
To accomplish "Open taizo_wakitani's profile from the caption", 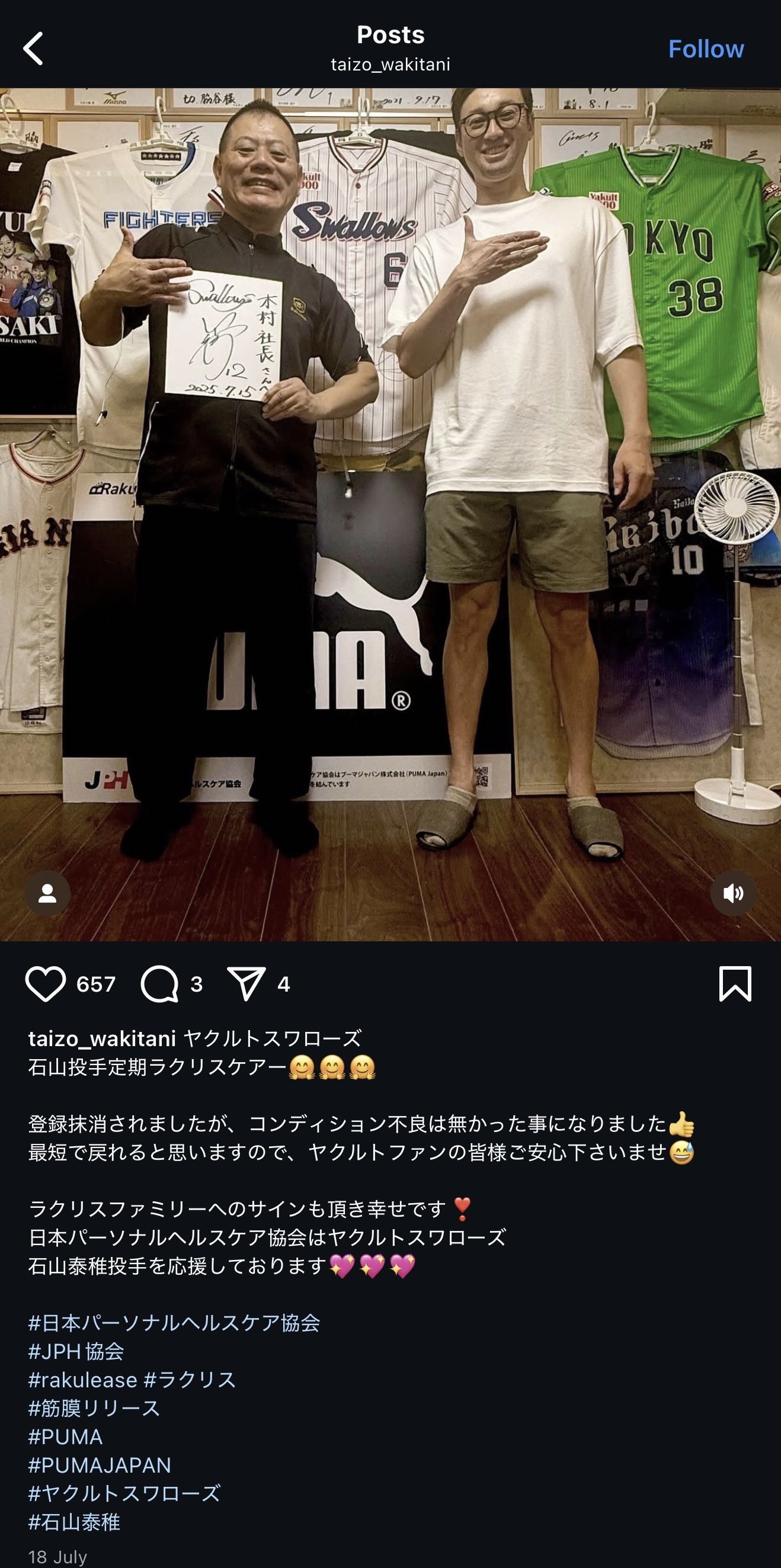I will point(102,1038).
